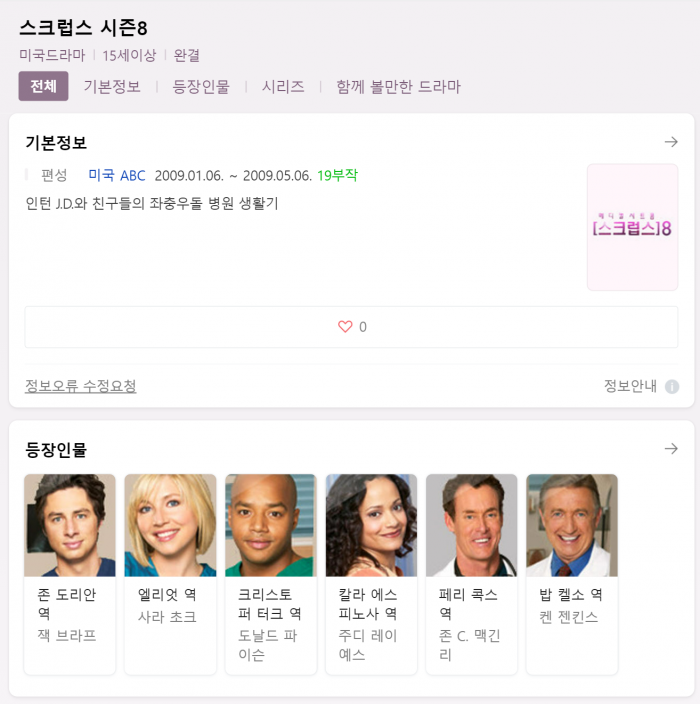Open the 미국 ABC broadcaster link
Screen dimensions: 700x704
(x=117, y=175)
